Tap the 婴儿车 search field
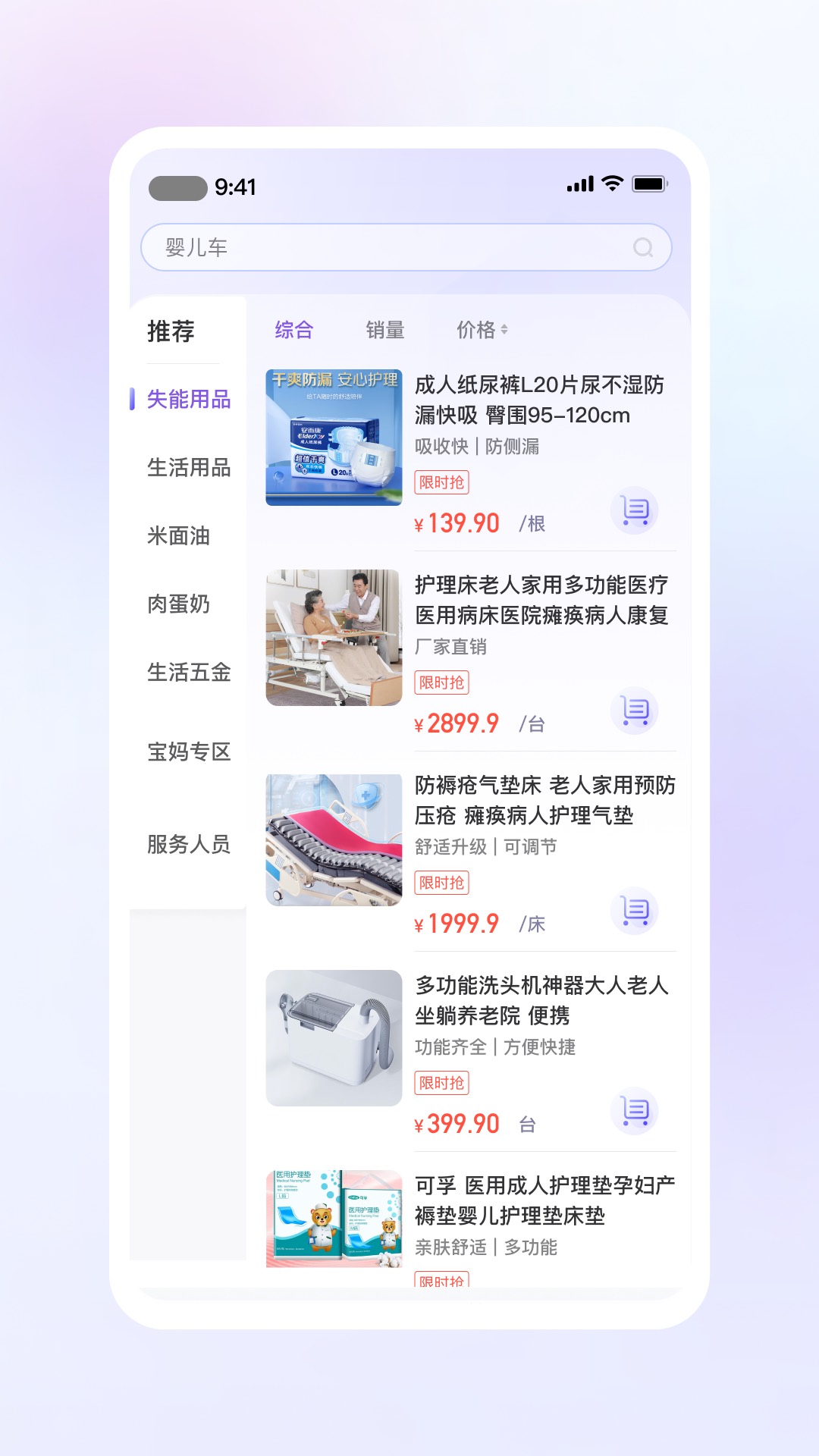Image resolution: width=819 pixels, height=1456 pixels. point(379,247)
